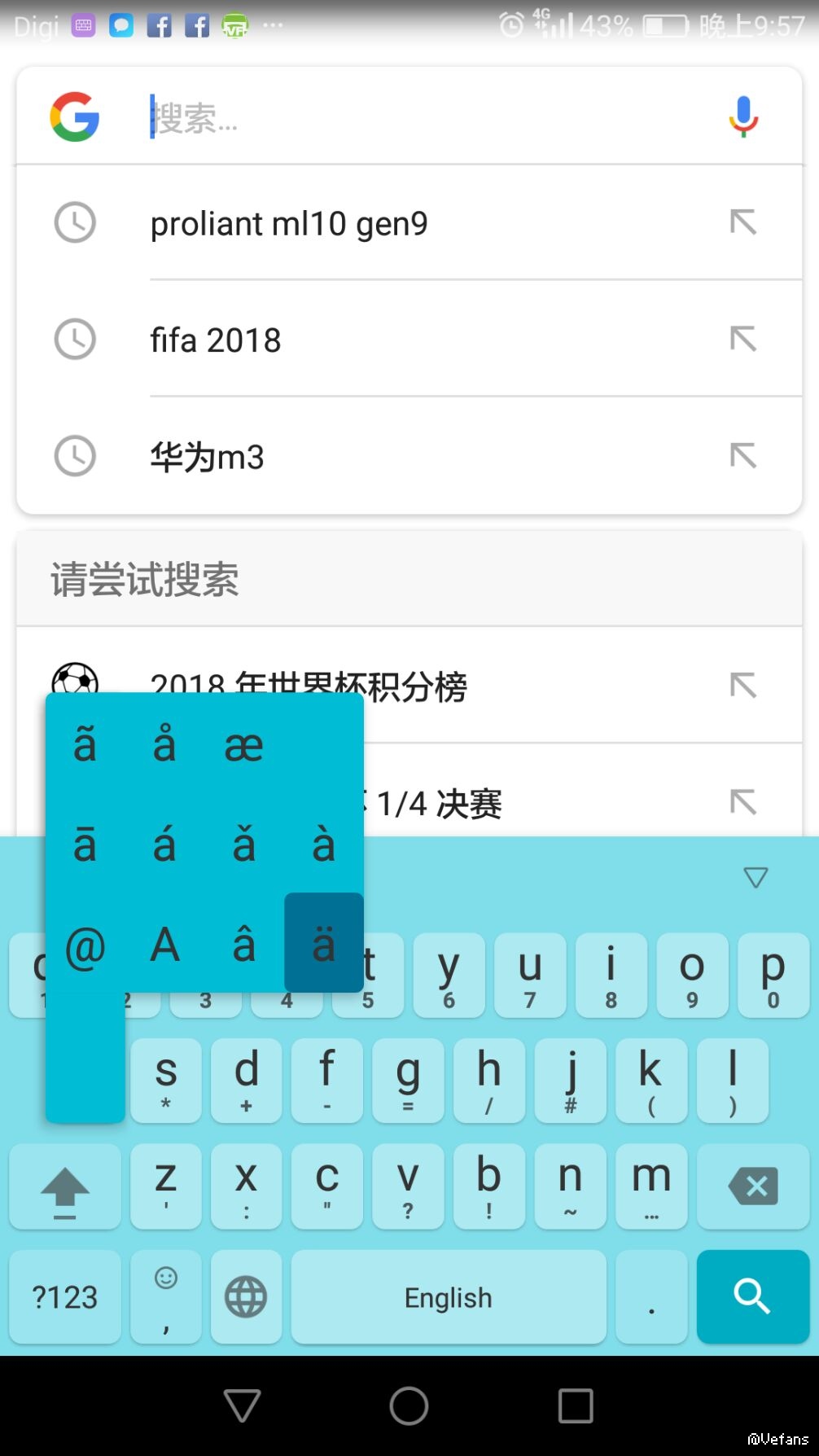Tap the Google search input field

(x=423, y=118)
